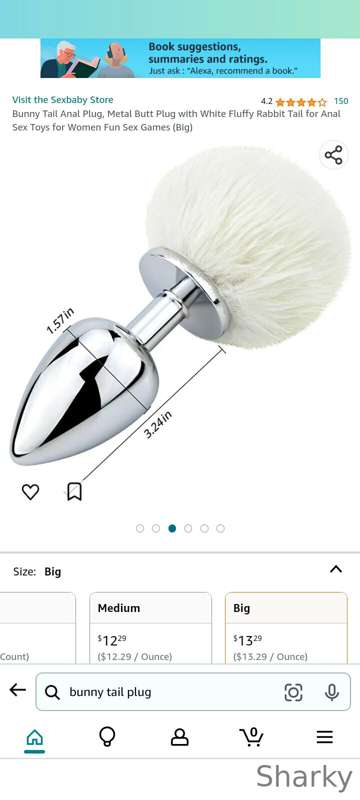360x800 pixels.
Task: Share this product listing
Action: click(x=333, y=155)
